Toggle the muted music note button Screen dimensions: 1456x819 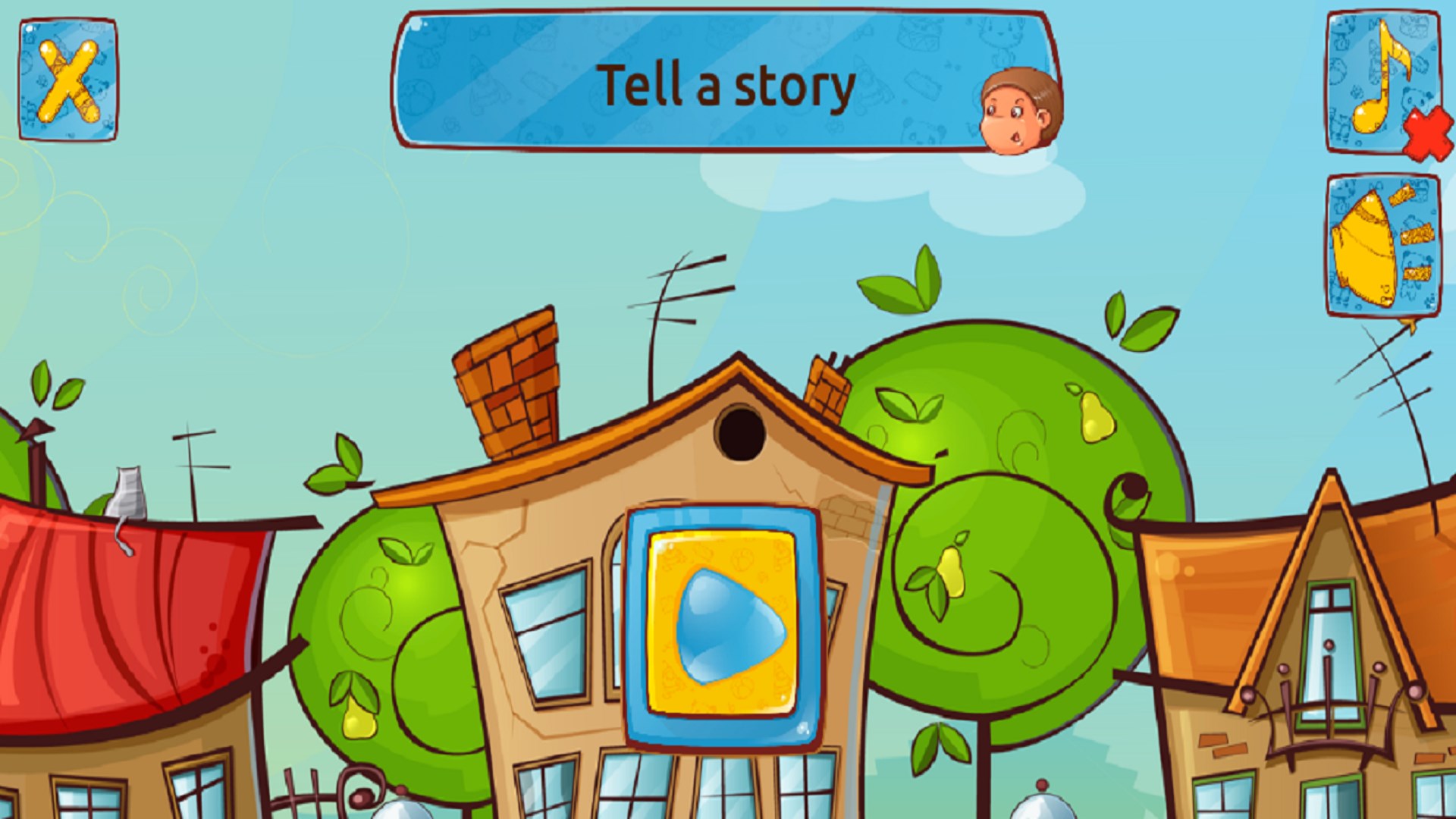tap(1382, 82)
